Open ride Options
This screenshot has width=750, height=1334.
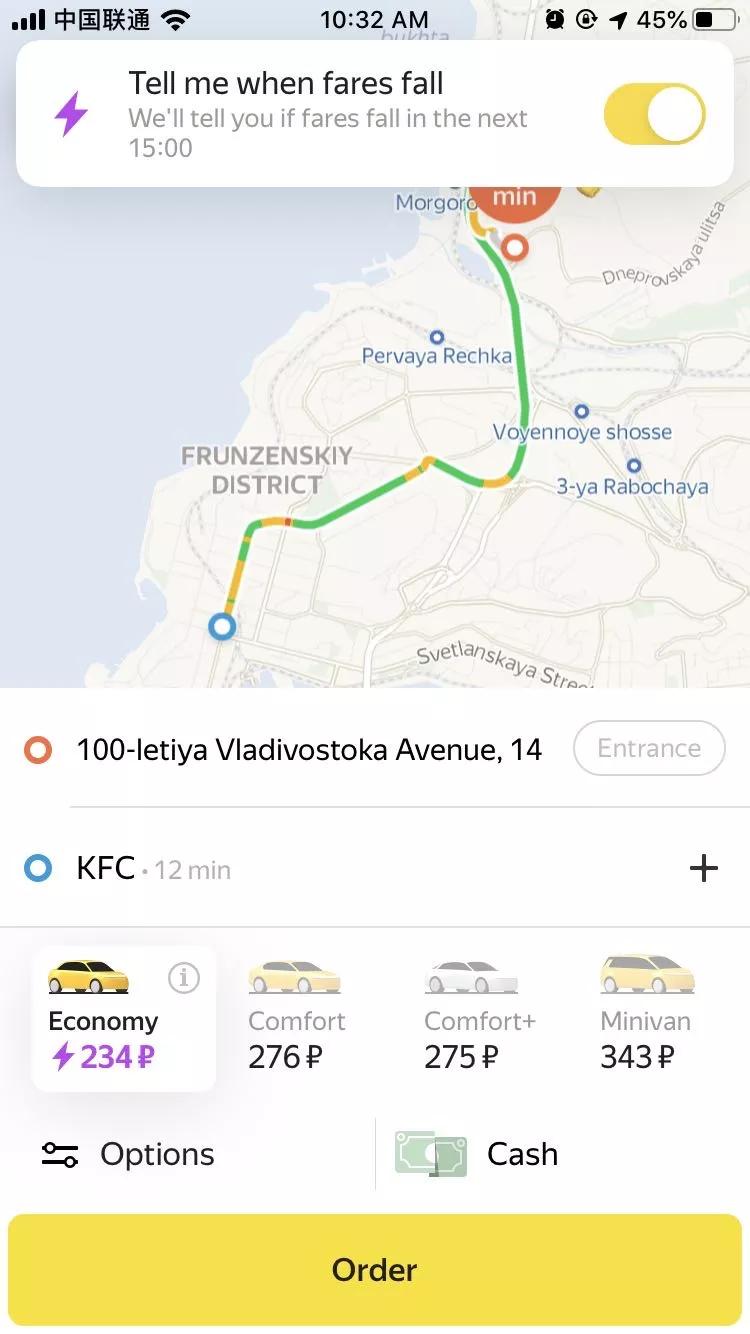(x=130, y=1155)
